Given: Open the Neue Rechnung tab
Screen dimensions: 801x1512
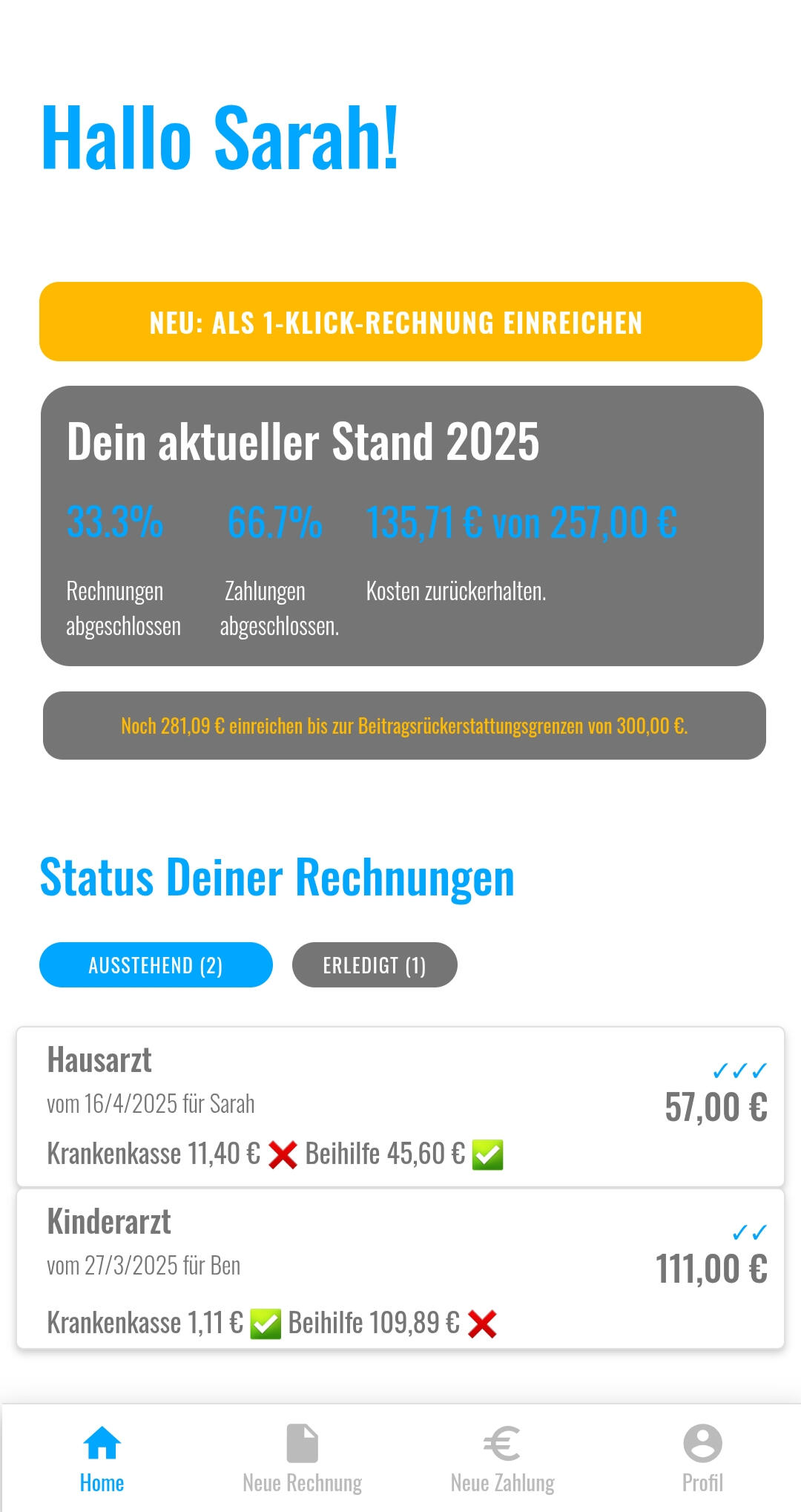Looking at the screenshot, I should tap(302, 1458).
